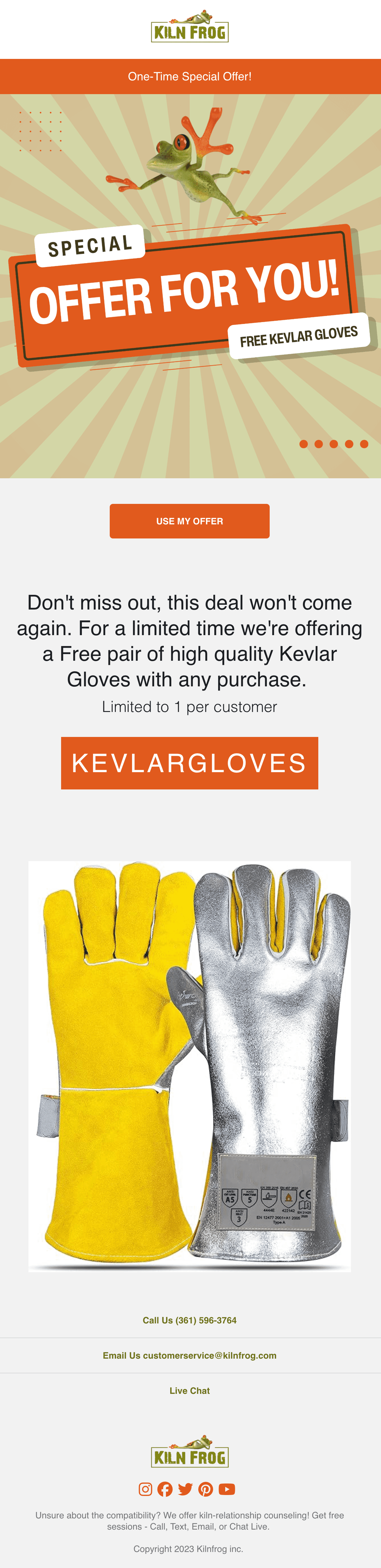Tap the USE MY OFFER button

click(x=189, y=521)
